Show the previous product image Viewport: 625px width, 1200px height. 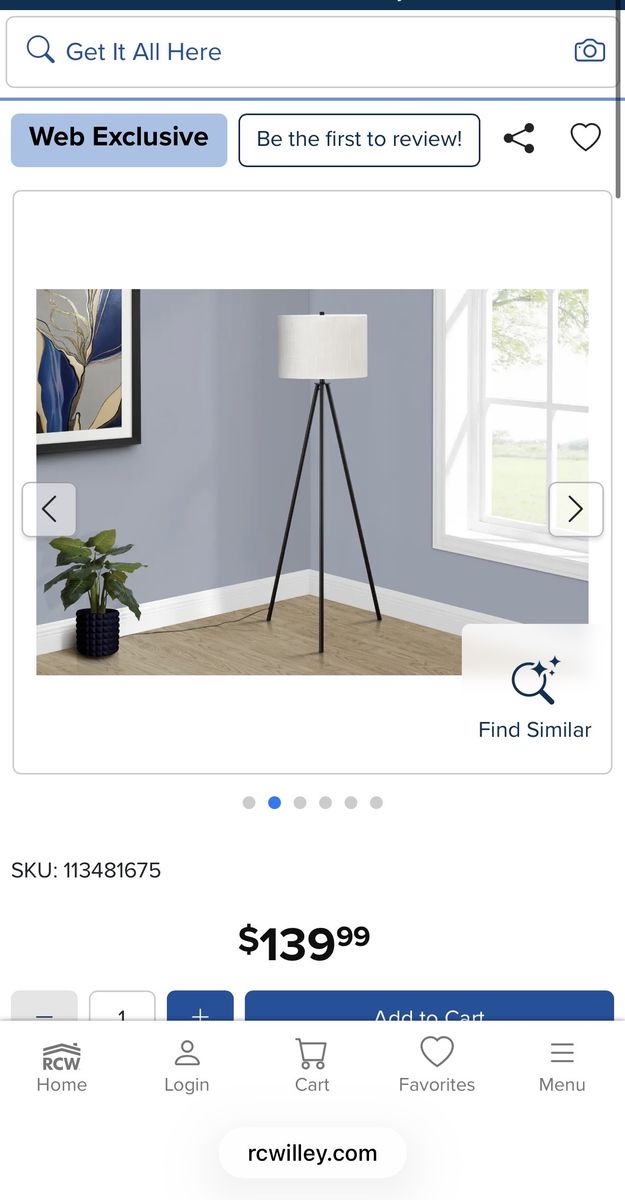point(49,509)
